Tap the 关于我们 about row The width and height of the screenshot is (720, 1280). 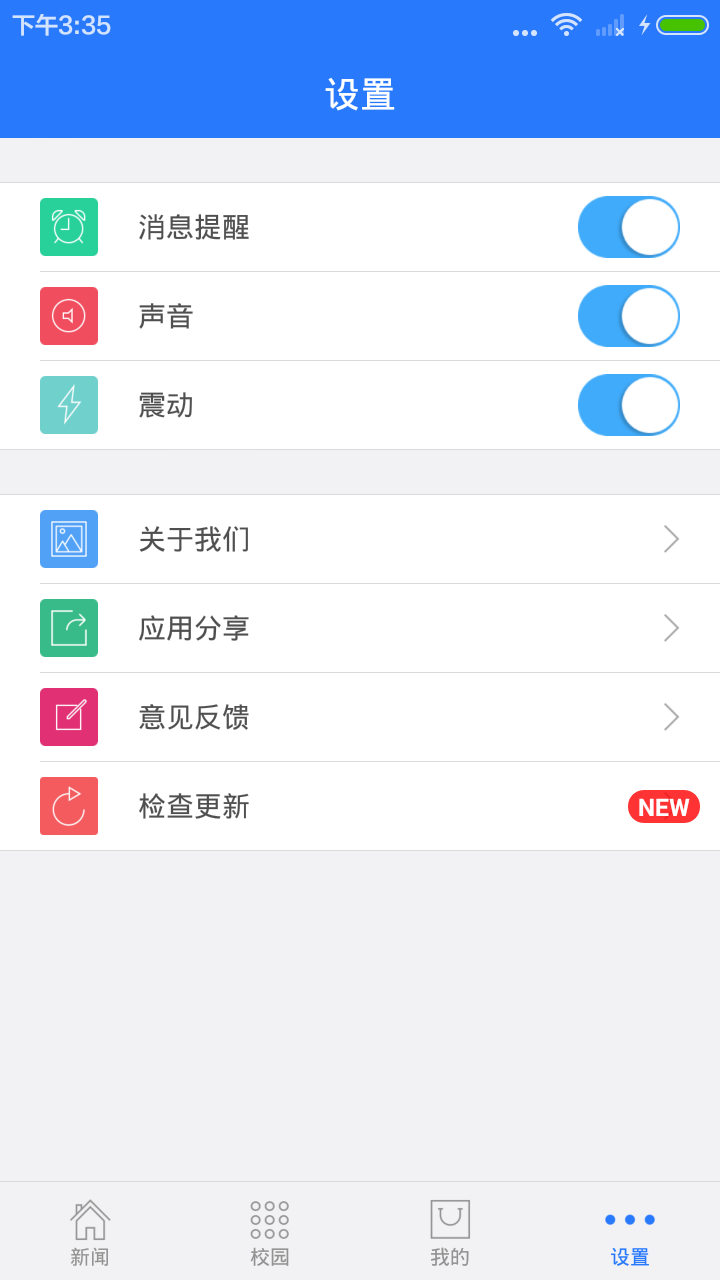click(360, 539)
